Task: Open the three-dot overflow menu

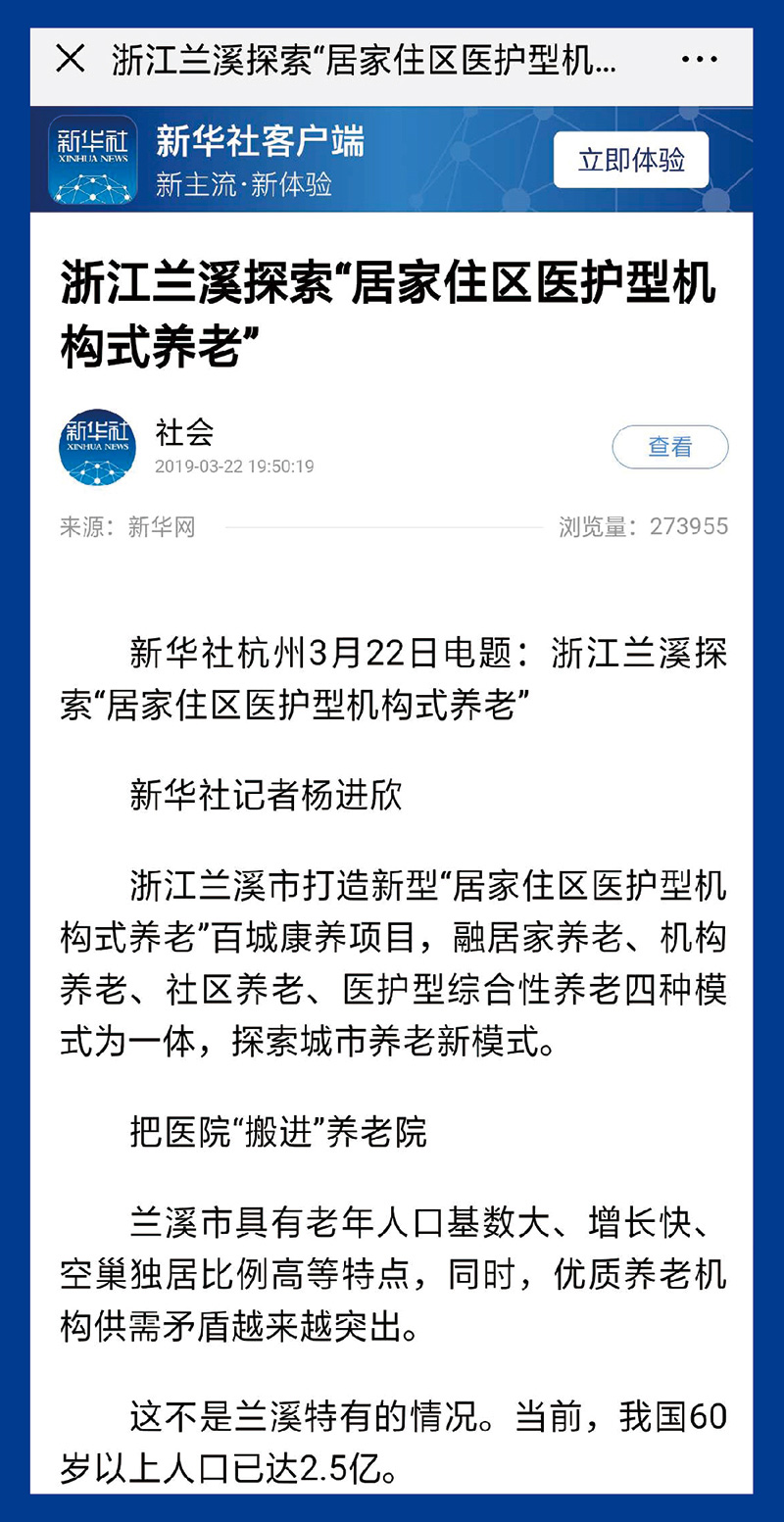Action: pos(699,60)
